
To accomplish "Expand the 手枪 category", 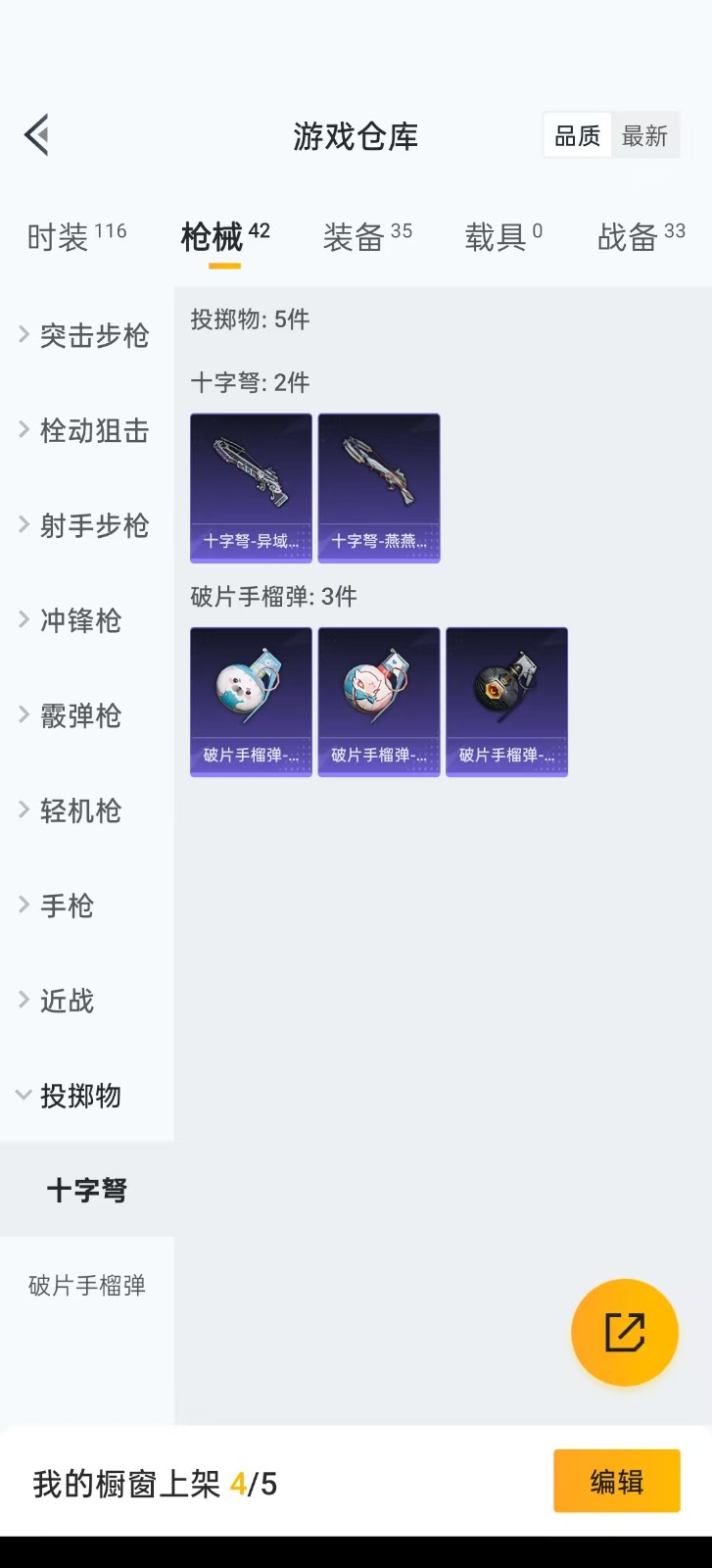I will (65, 906).
